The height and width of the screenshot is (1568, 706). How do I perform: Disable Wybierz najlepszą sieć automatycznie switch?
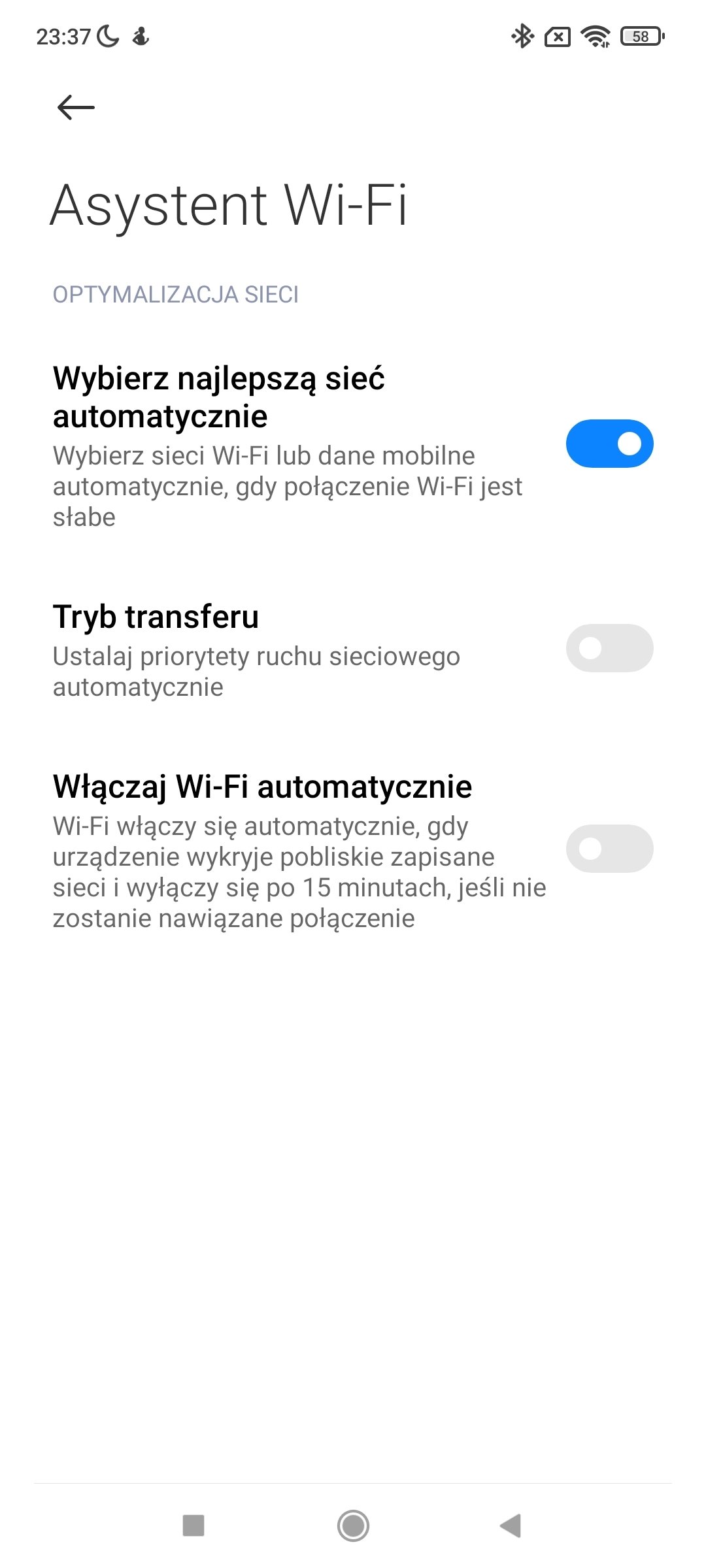click(609, 444)
